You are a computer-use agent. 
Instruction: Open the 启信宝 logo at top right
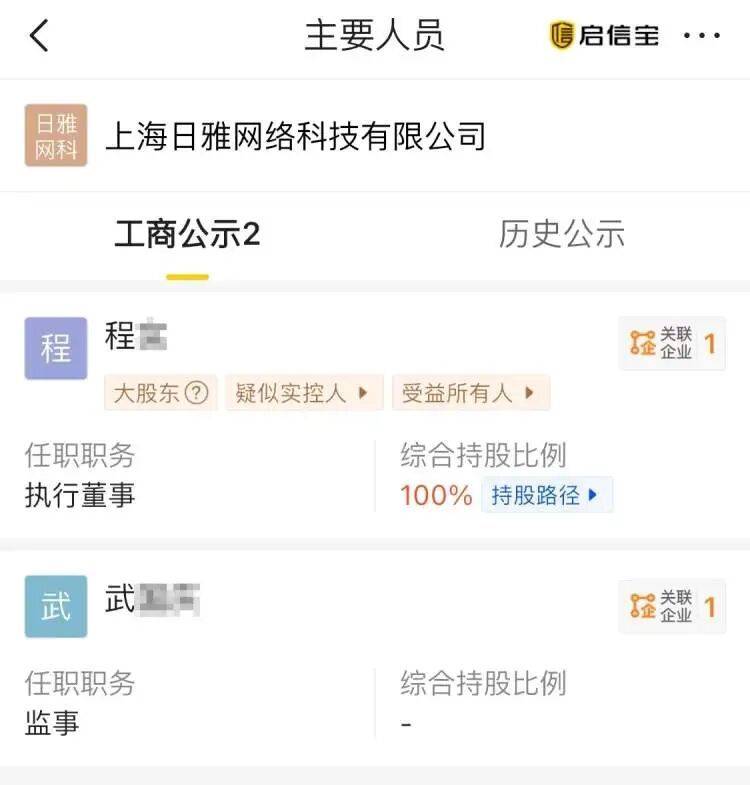pyautogui.click(x=604, y=33)
